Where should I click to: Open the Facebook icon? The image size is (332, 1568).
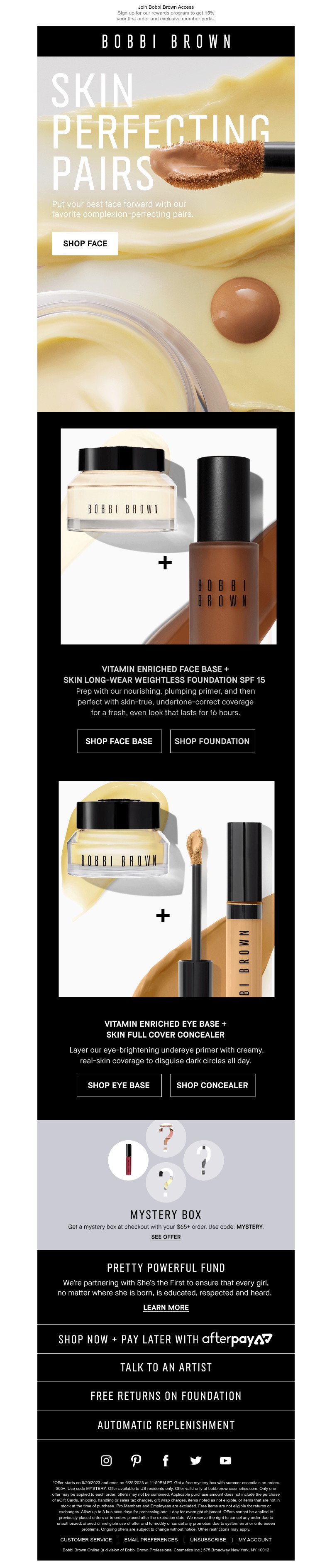[166, 1460]
